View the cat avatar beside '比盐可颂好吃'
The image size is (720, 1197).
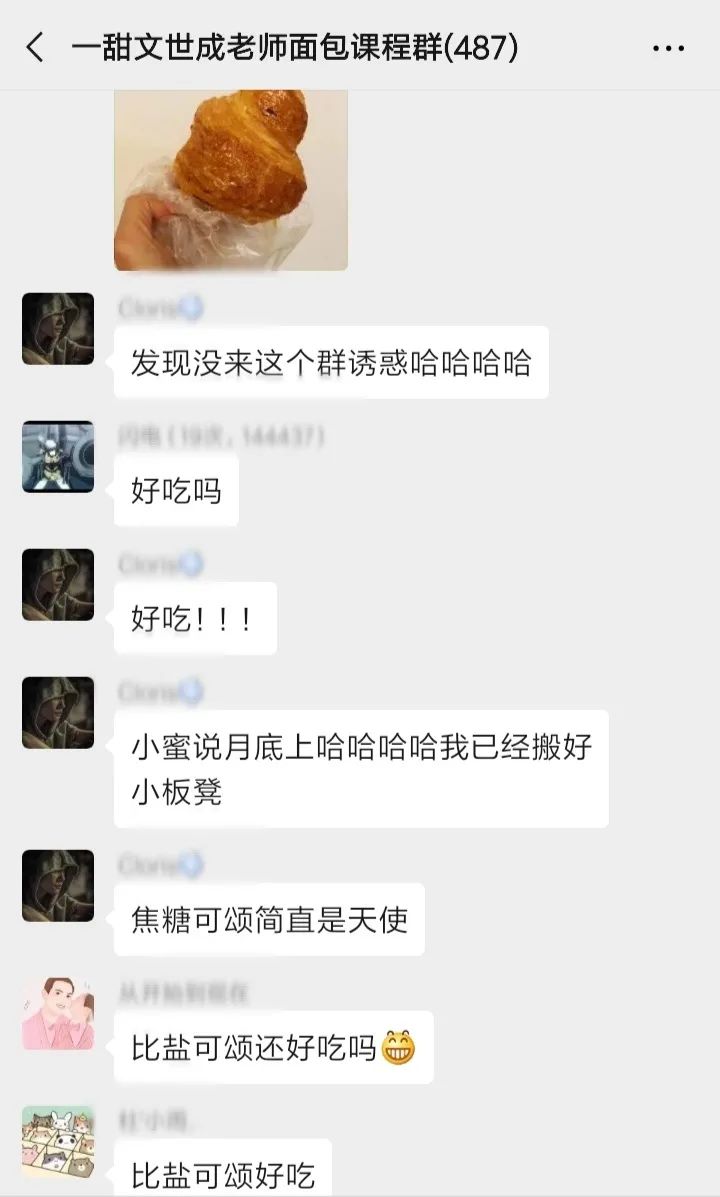pyautogui.click(x=58, y=1142)
